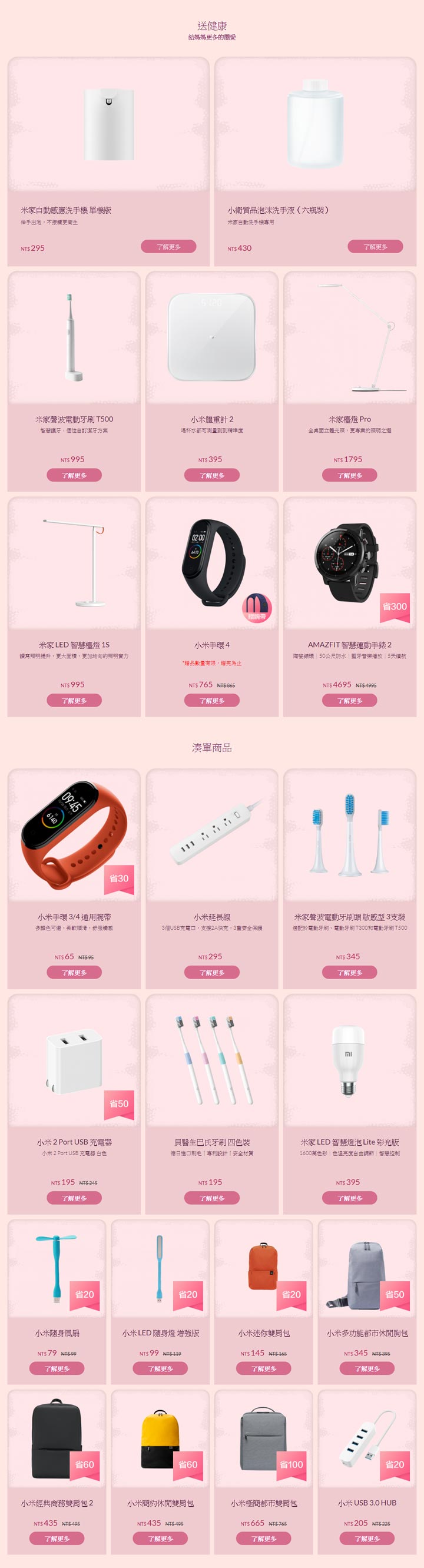This screenshot has width=424, height=1568.
Task: Open 了解更多 for 小米體重計 2
Action: [x=211, y=475]
